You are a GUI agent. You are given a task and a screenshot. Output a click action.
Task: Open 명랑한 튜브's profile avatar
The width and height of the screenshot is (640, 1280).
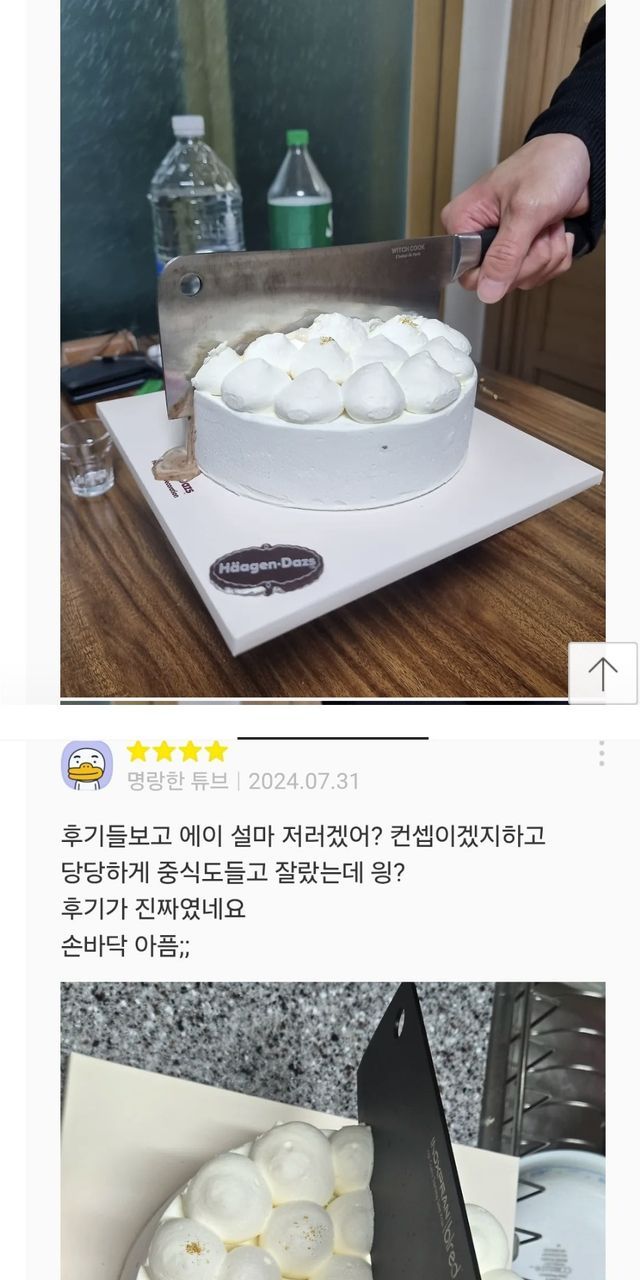(87, 766)
